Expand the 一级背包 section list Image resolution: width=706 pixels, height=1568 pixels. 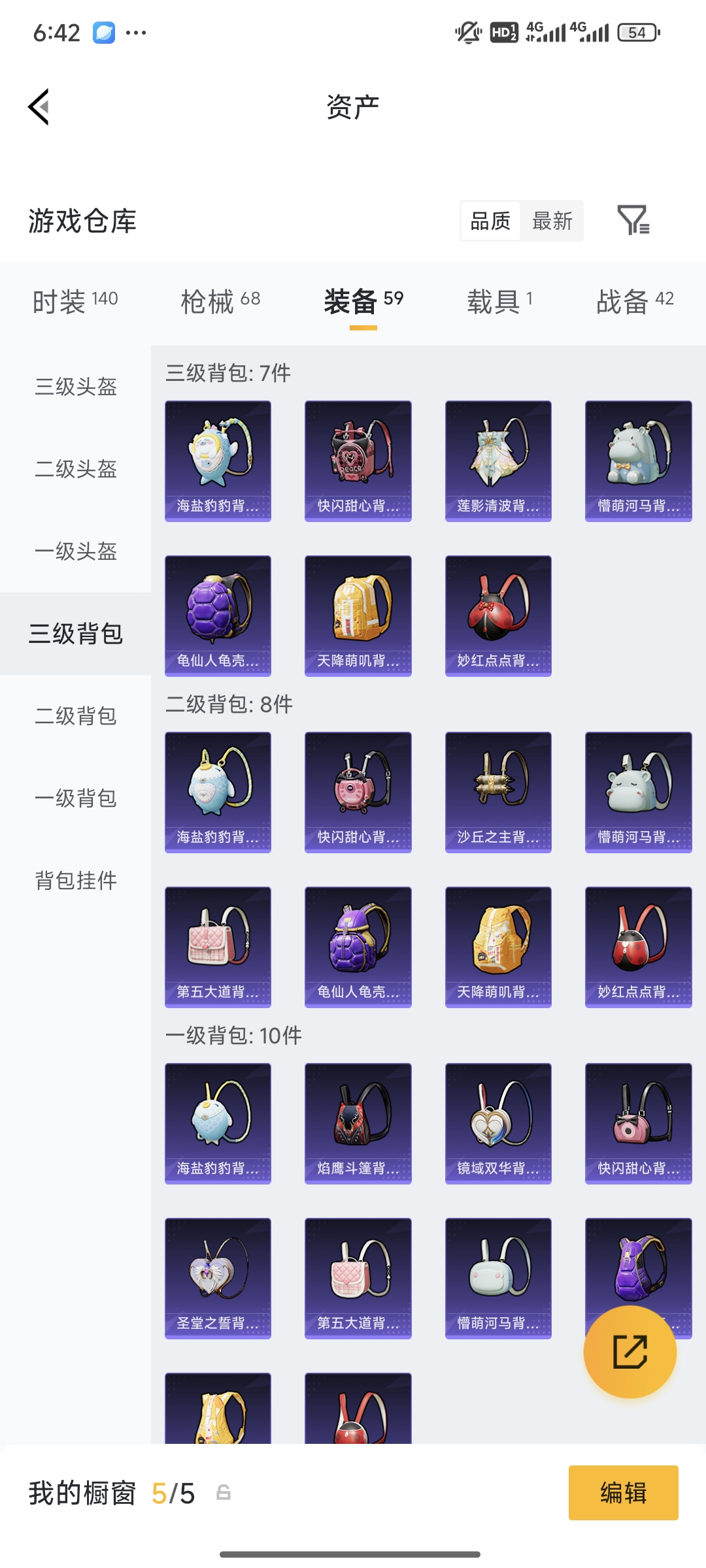point(75,798)
